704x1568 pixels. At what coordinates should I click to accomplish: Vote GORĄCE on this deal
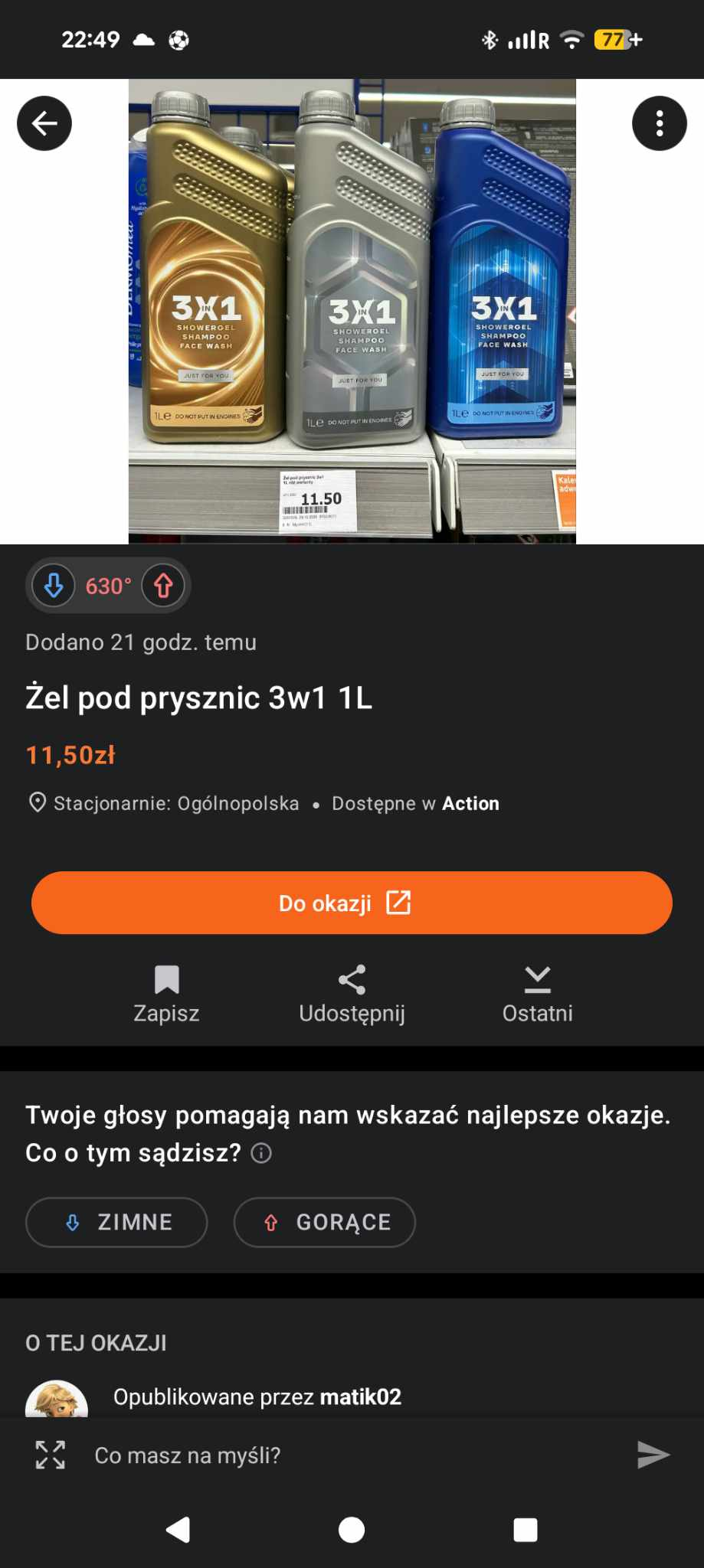coord(324,1223)
